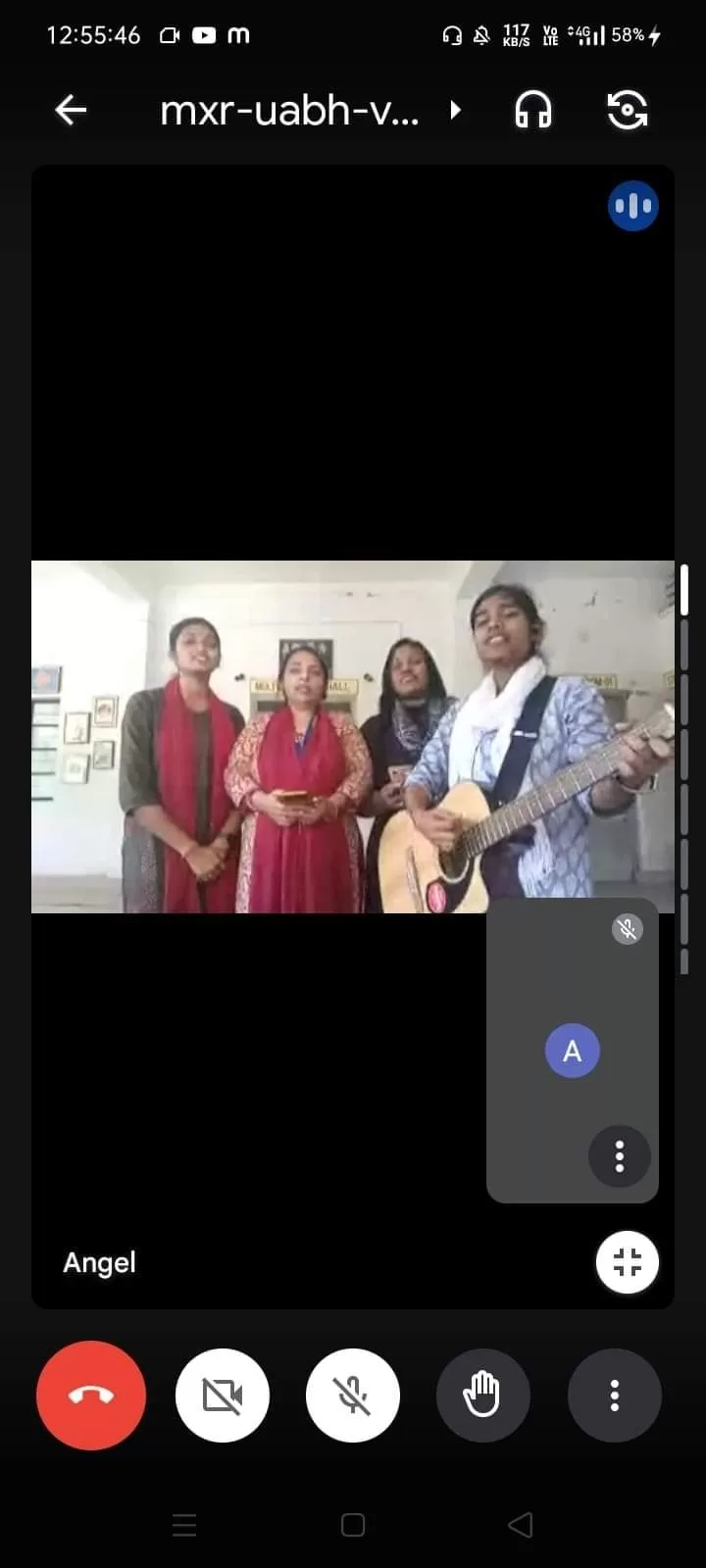
Task: Raise your hand in the meeting
Action: coord(482,1395)
